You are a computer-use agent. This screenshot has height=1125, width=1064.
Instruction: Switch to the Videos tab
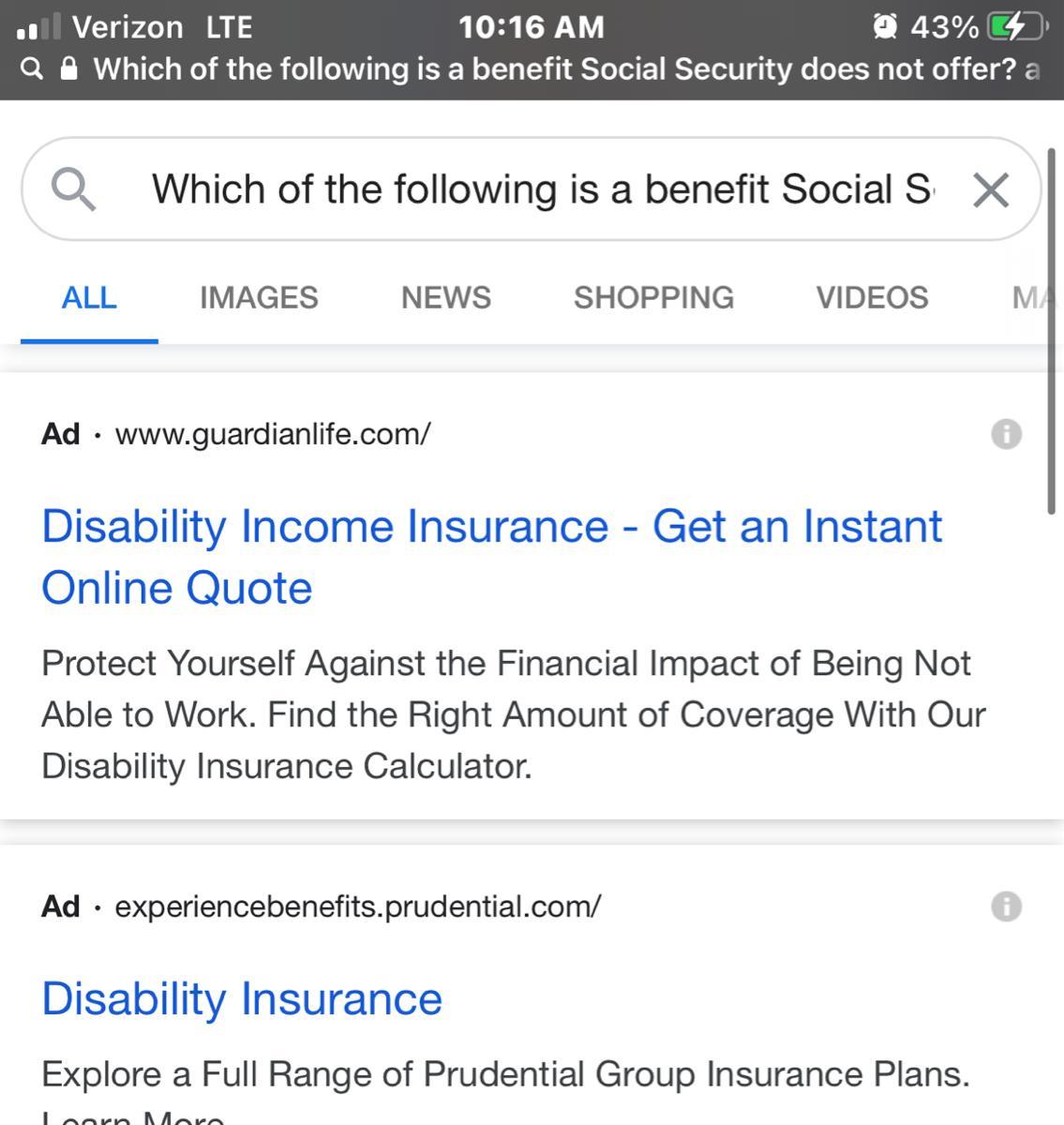click(x=872, y=298)
